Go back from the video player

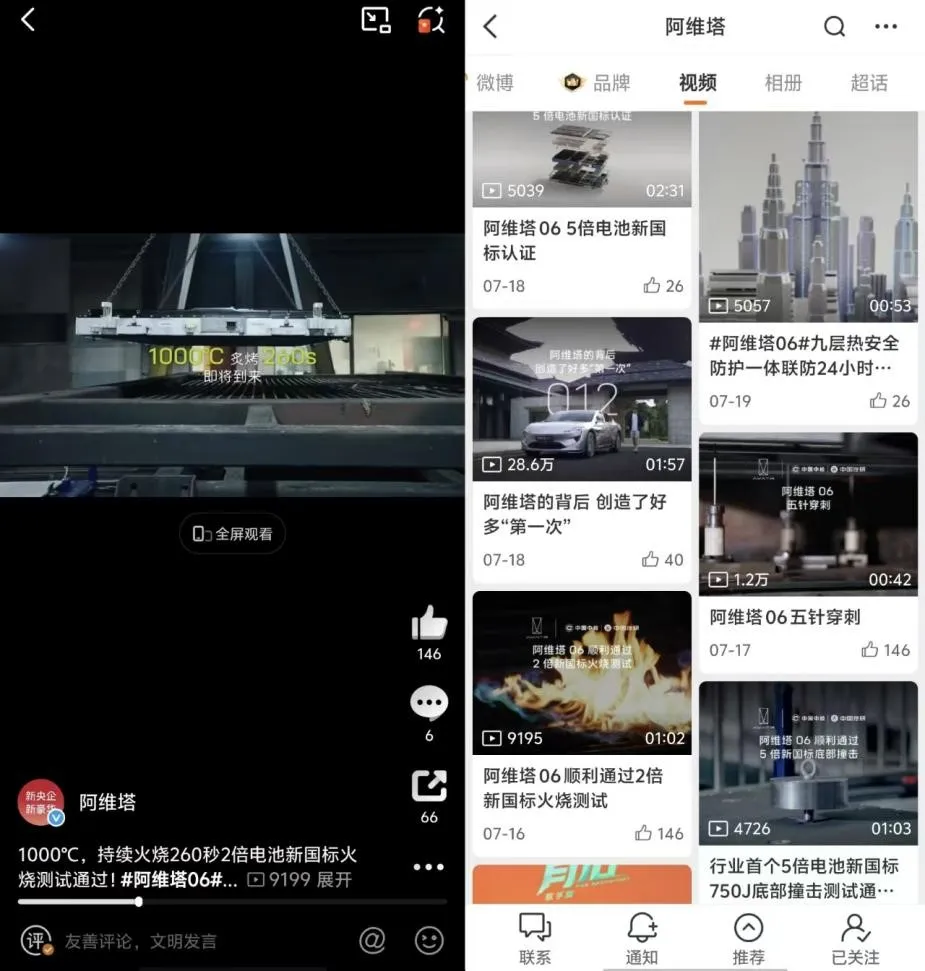click(28, 19)
